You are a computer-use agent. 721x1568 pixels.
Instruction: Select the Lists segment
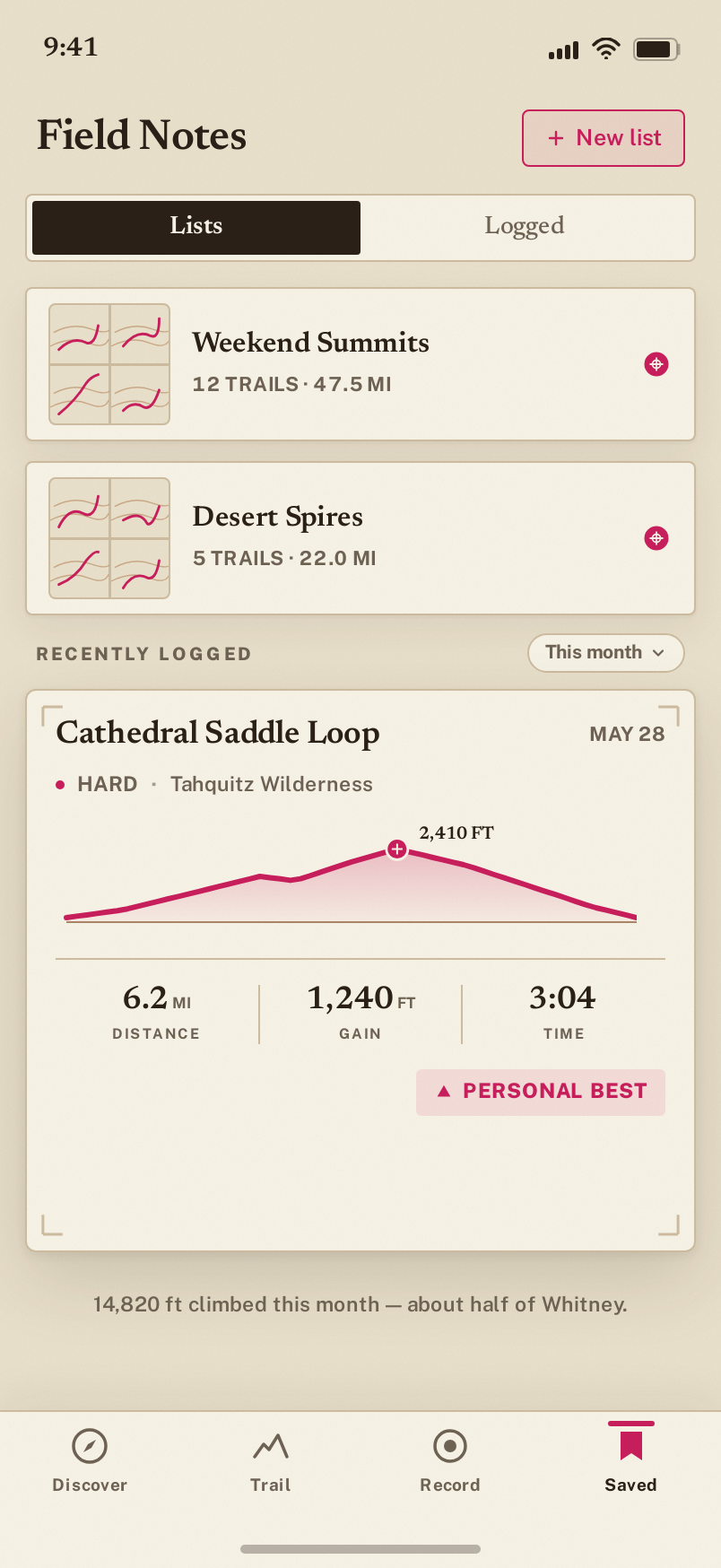[x=196, y=227]
